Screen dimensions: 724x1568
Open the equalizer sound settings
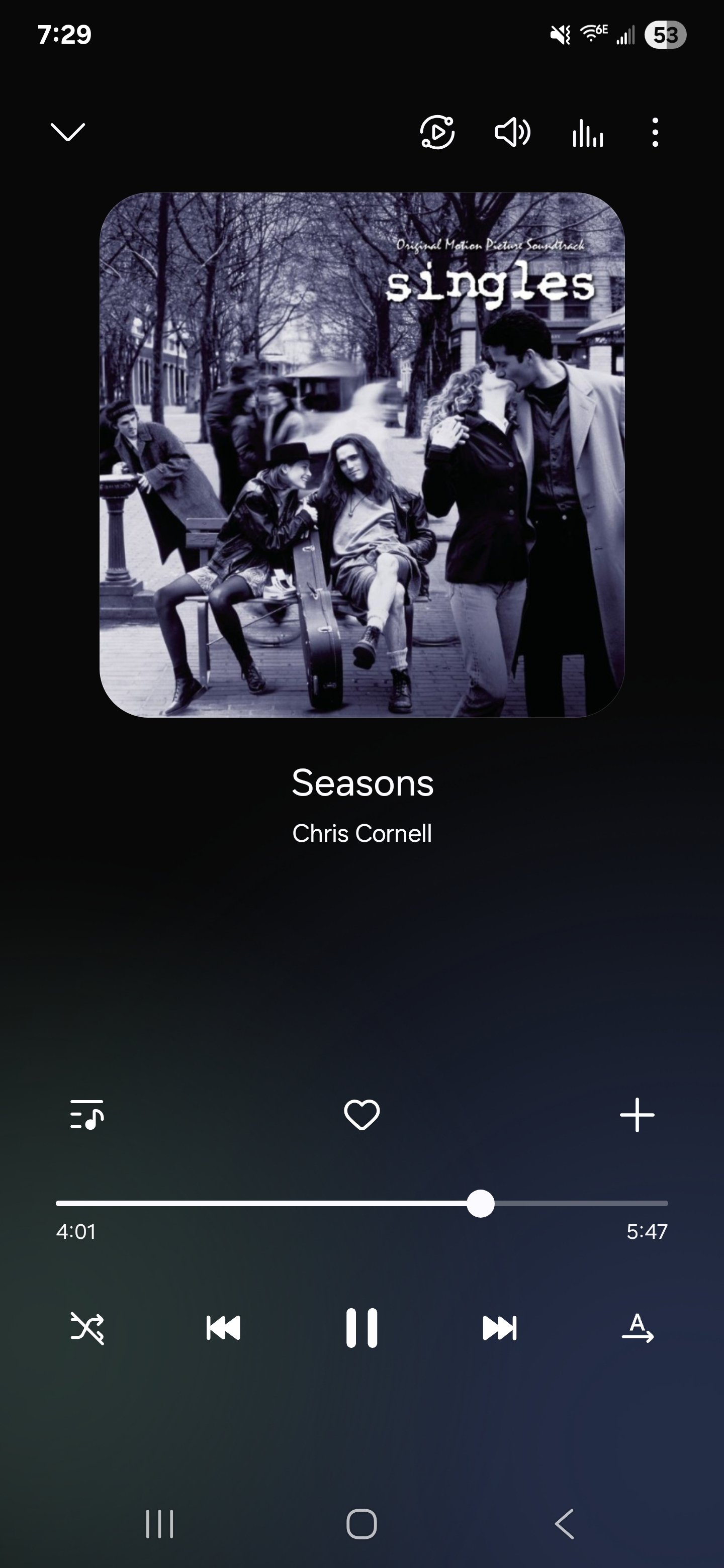(x=588, y=133)
